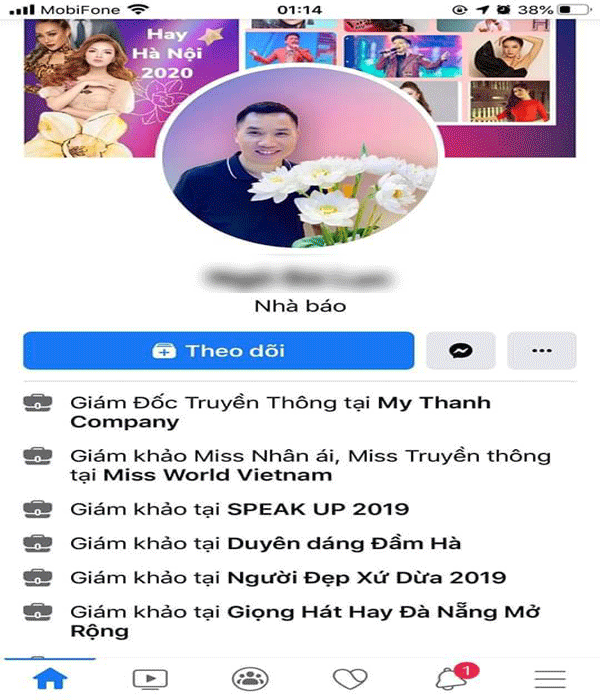Open the three-dot more options button

pos(542,351)
